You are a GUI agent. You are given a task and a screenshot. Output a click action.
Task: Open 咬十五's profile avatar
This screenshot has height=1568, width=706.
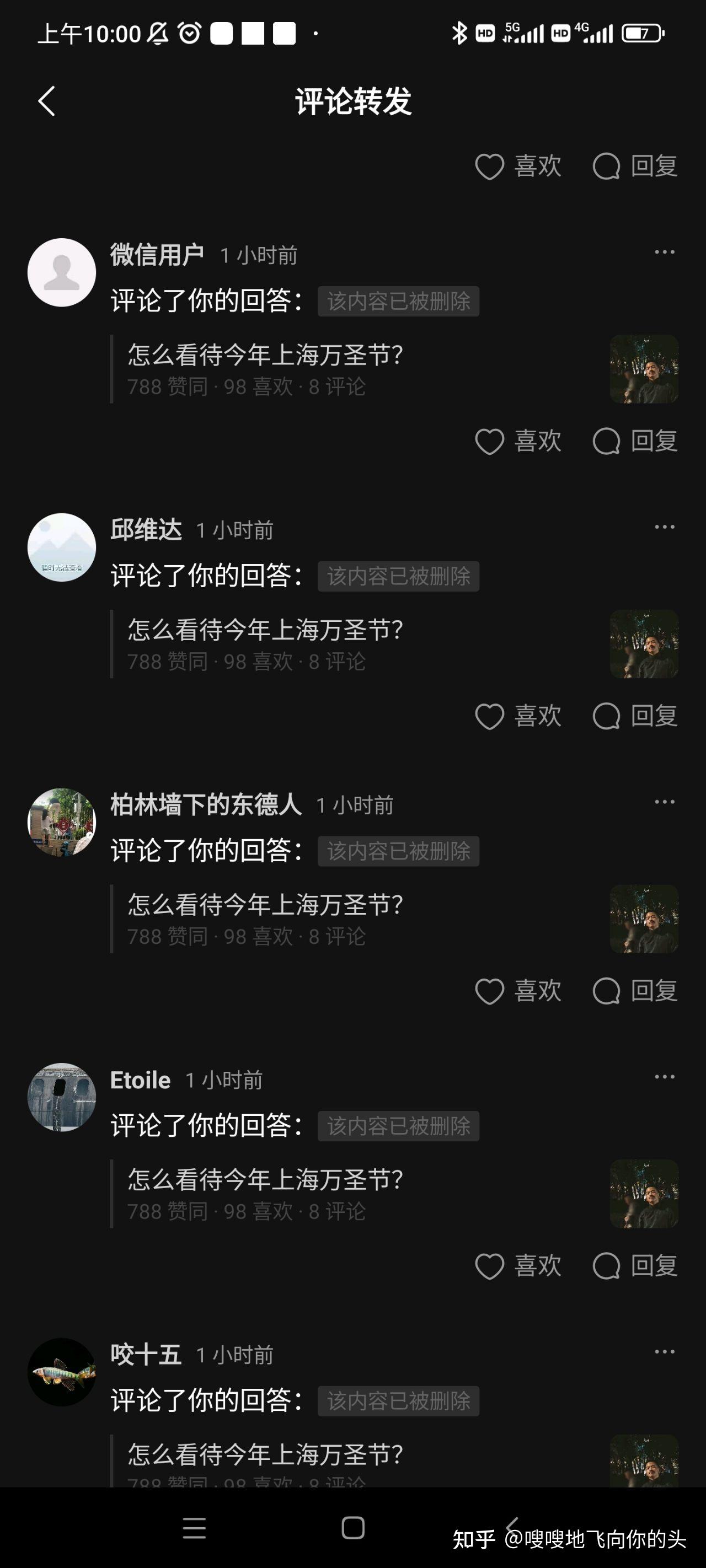click(62, 1372)
